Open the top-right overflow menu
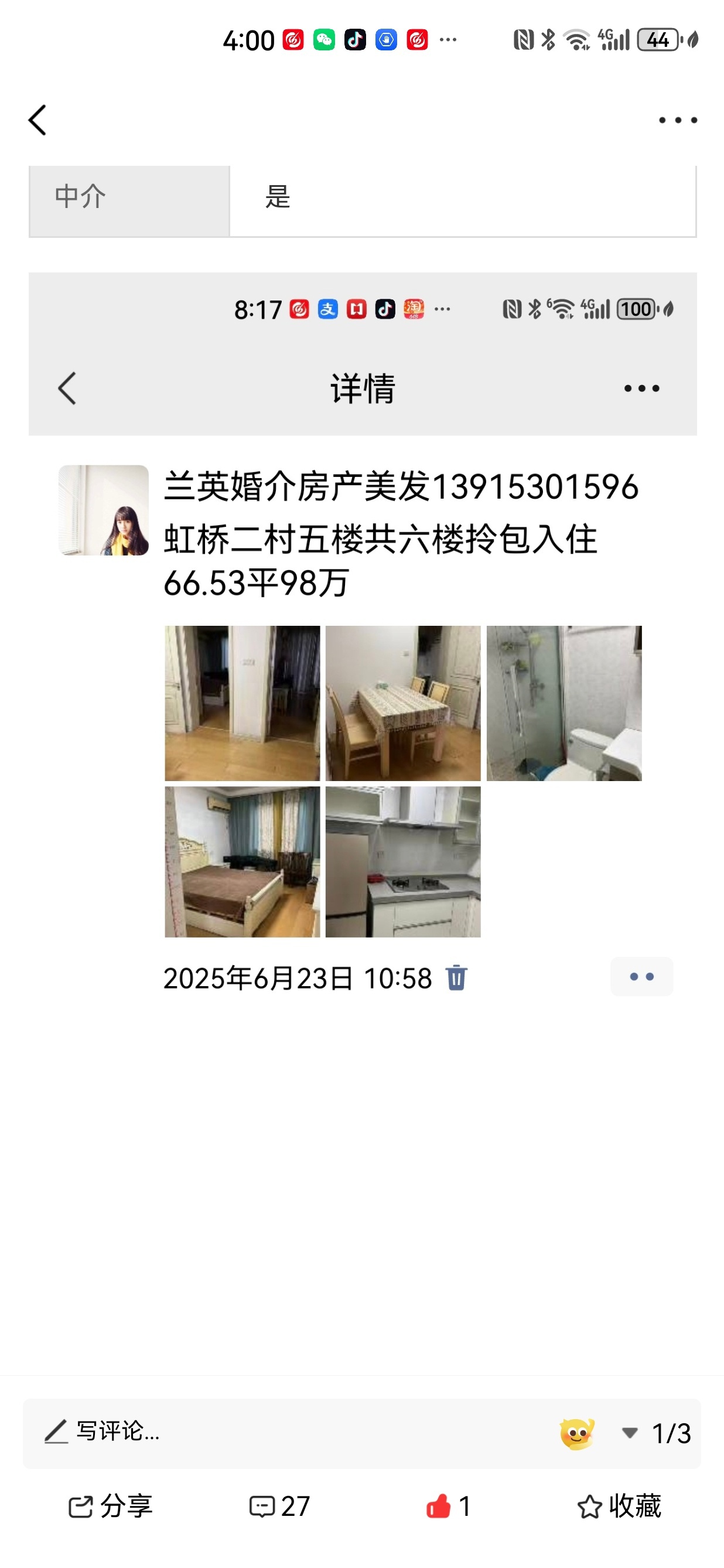This screenshot has height=1568, width=724. pos(677,120)
